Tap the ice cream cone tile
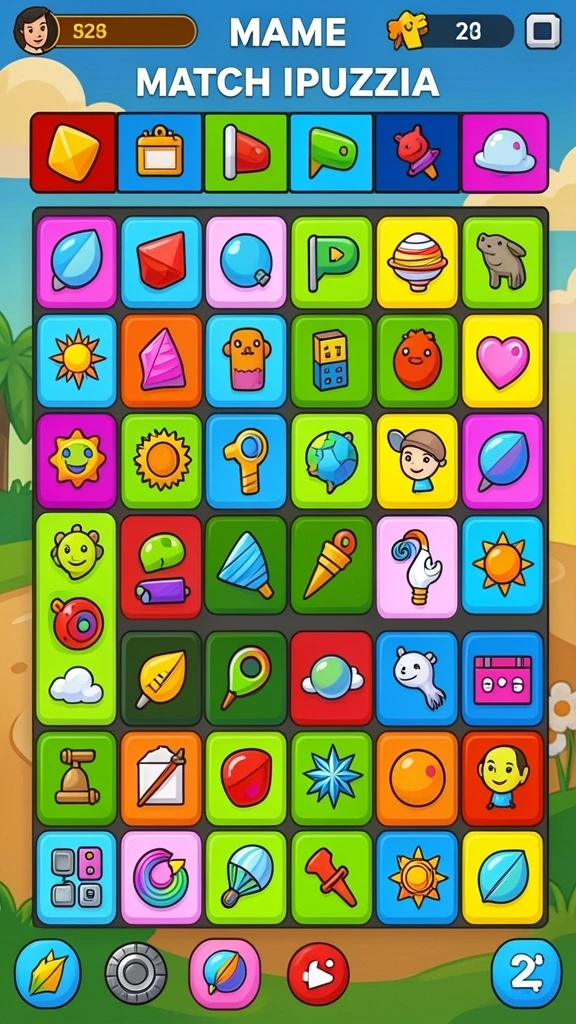The image size is (576, 1024). point(331,566)
